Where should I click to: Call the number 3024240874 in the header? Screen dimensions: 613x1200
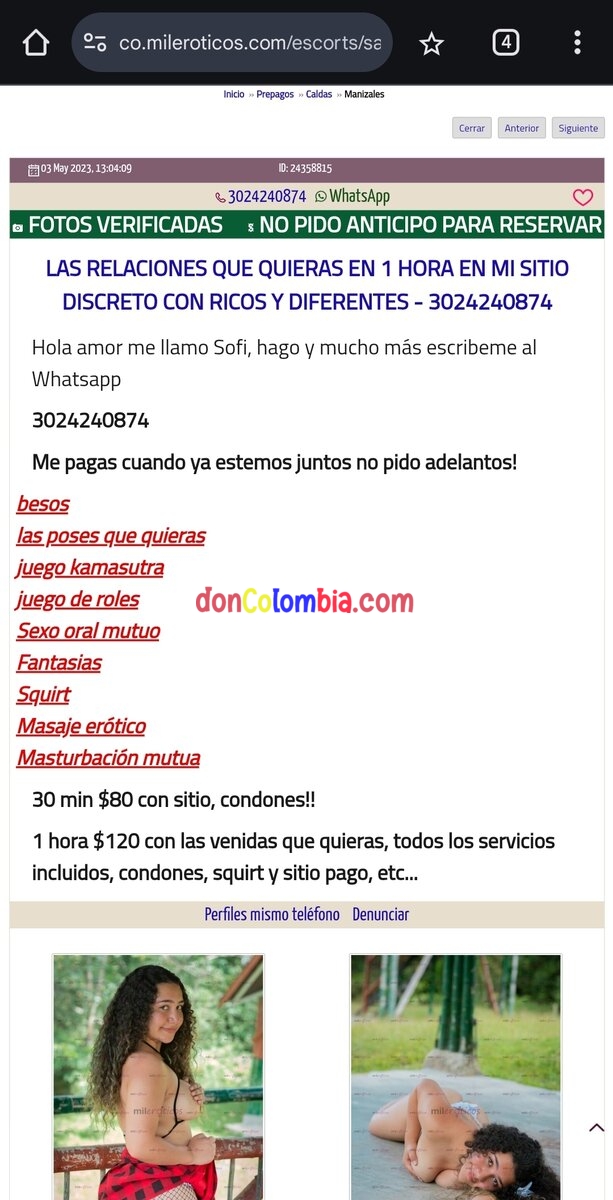click(260, 197)
